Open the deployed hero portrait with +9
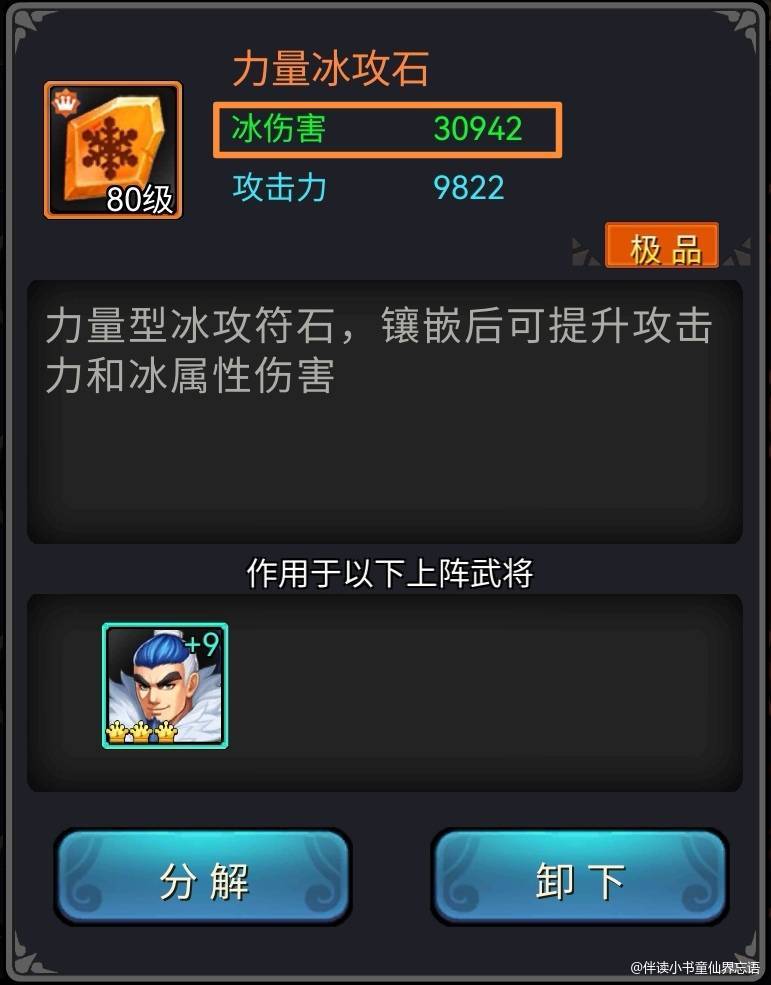 165,686
